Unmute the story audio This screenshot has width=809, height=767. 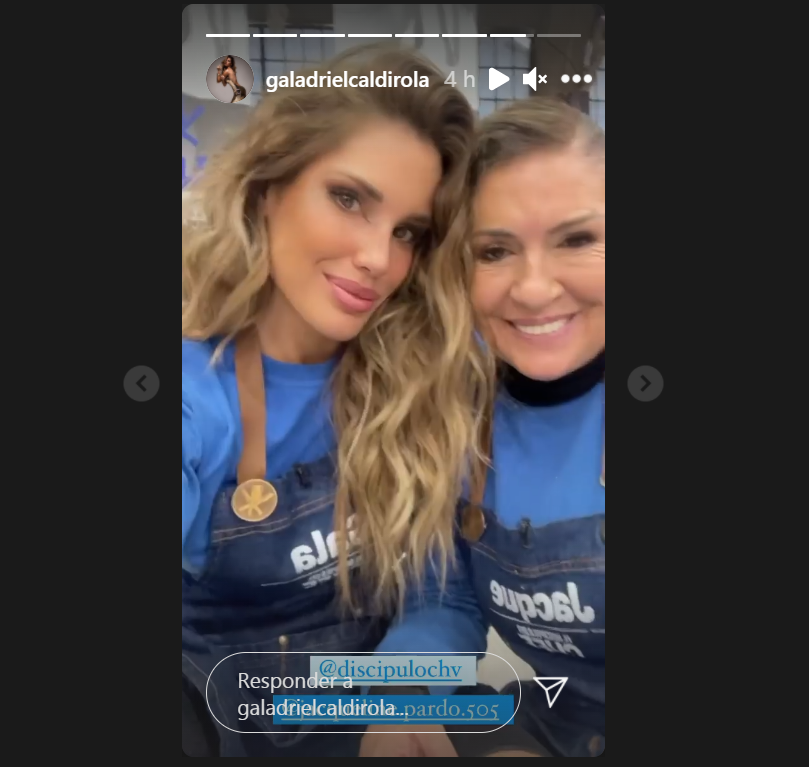pyautogui.click(x=535, y=79)
